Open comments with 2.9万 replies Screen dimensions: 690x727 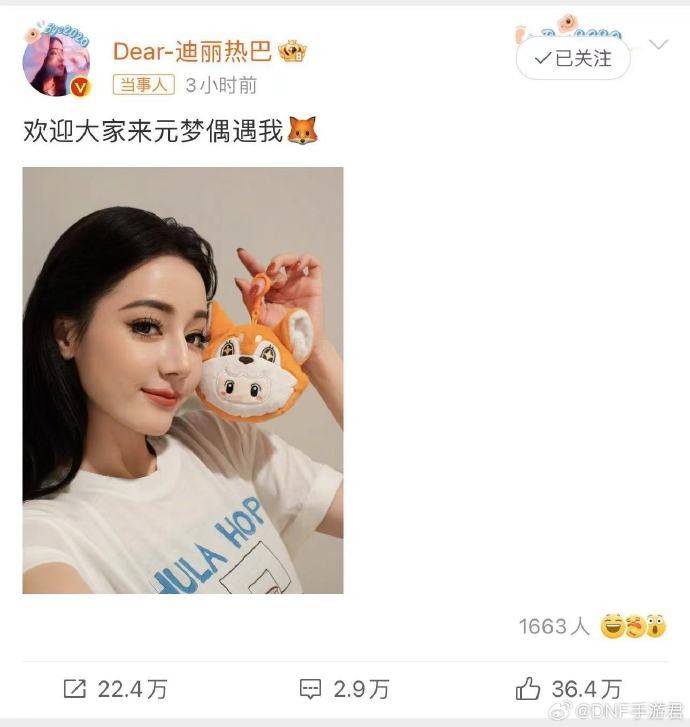tap(345, 688)
